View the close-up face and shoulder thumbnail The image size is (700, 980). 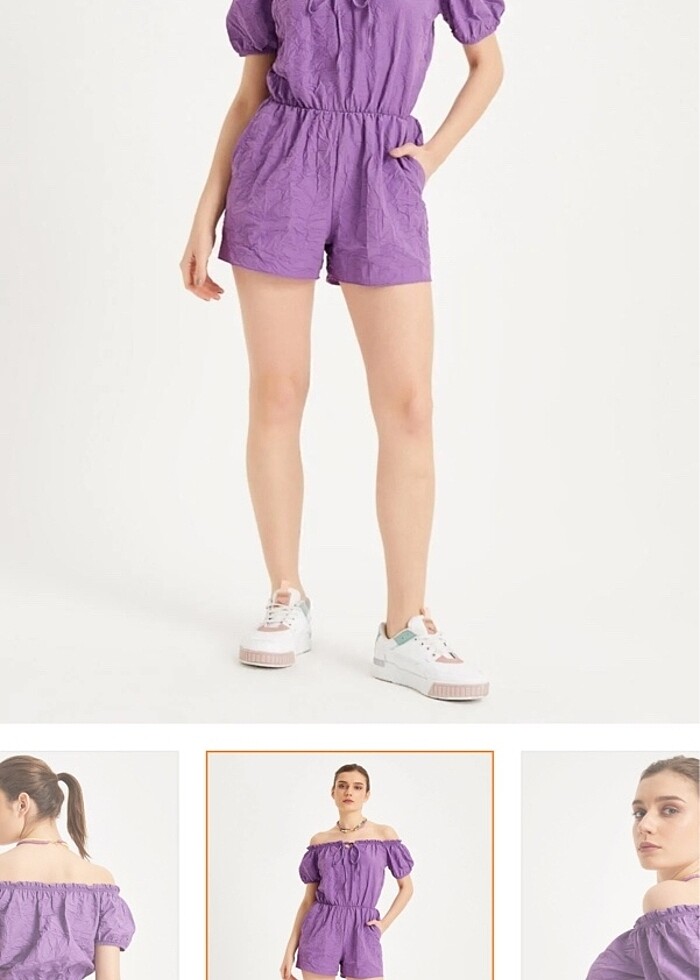click(612, 866)
